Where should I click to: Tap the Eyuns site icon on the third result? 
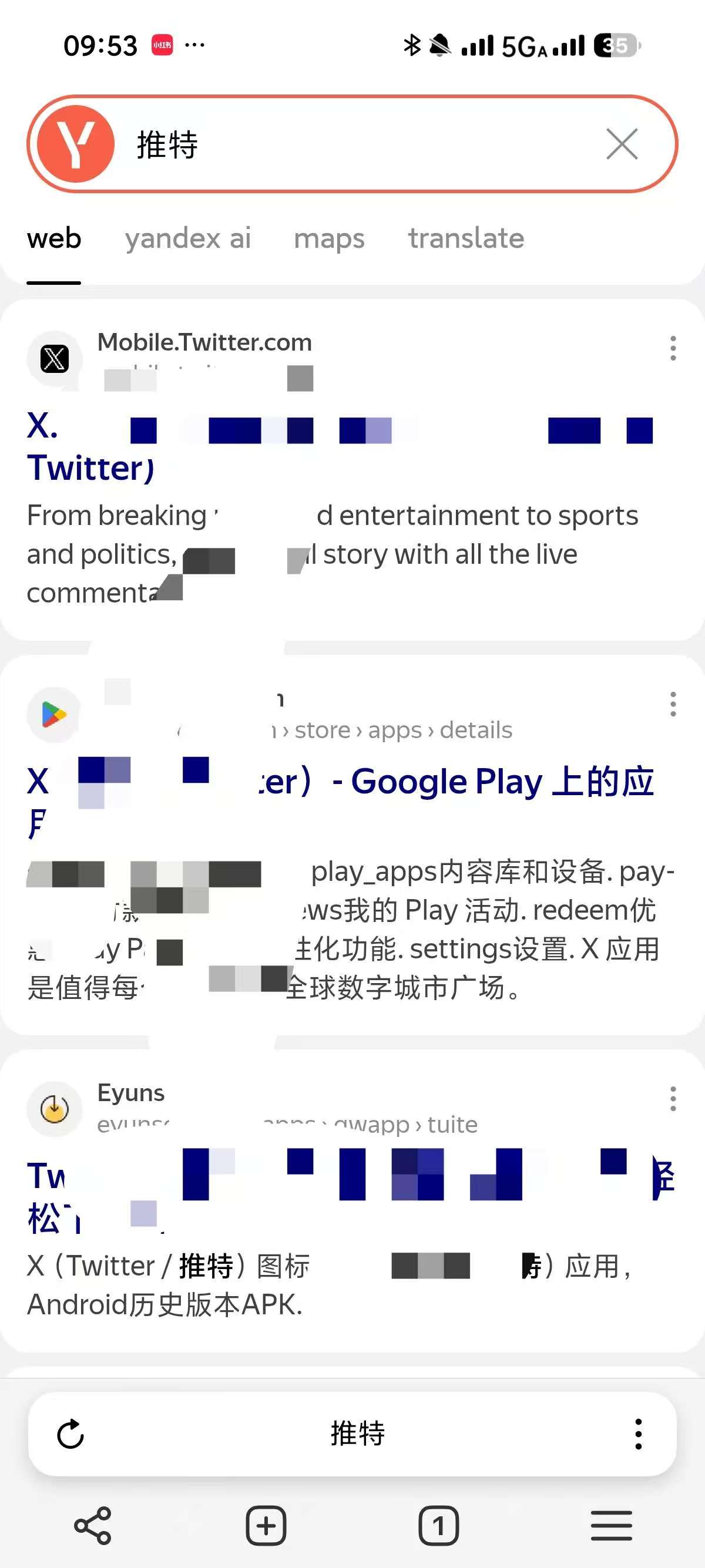click(54, 1109)
